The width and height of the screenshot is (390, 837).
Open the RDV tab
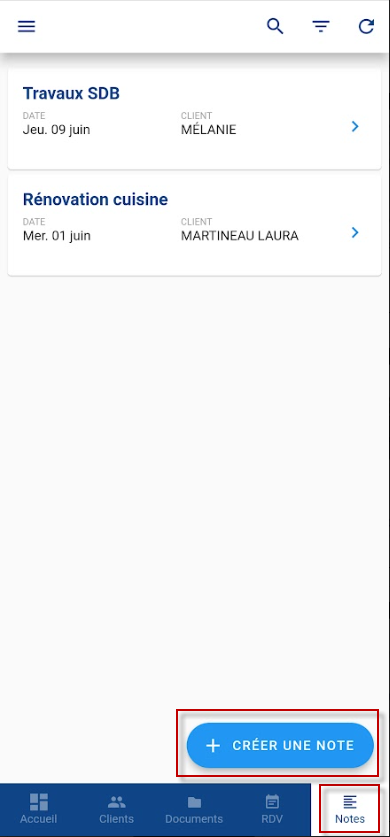click(x=272, y=809)
